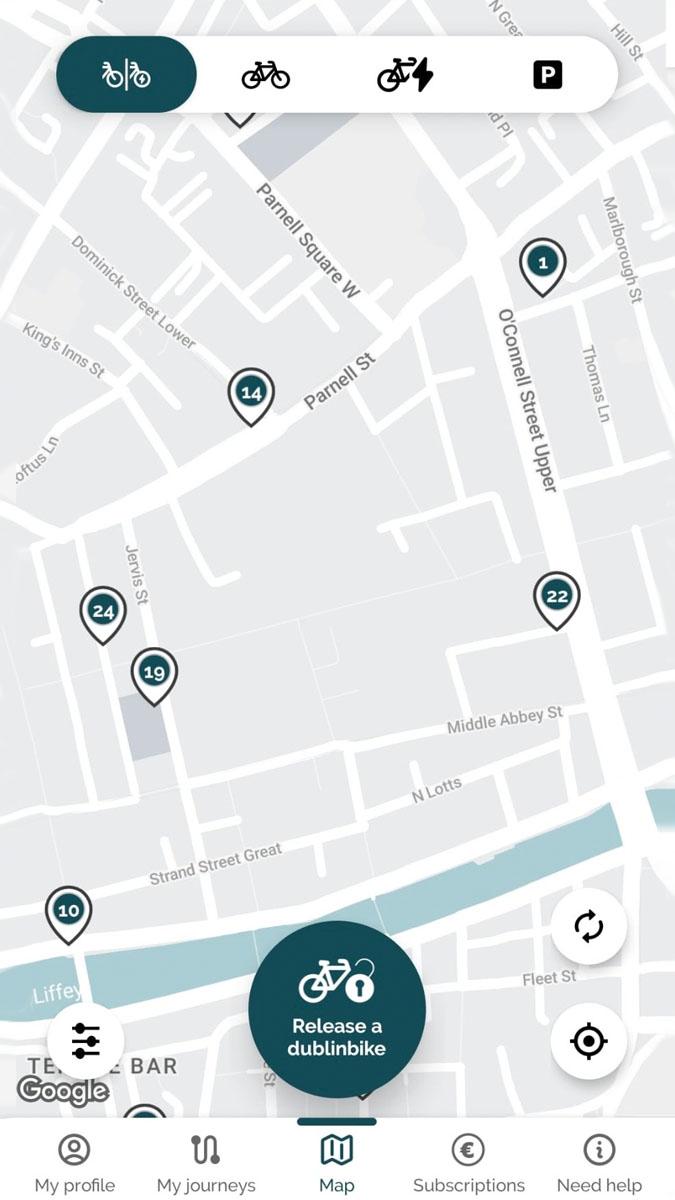
Task: Open station marker showing 24
Action: (103, 611)
